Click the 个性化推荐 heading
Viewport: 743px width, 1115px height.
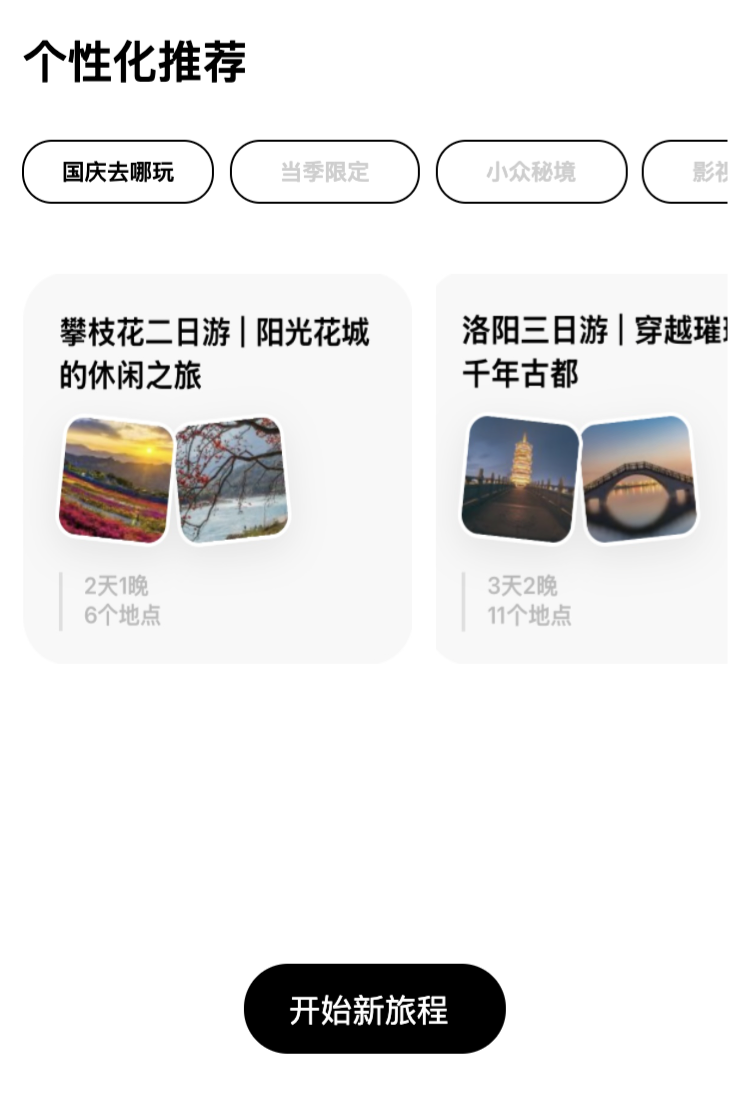click(x=138, y=62)
